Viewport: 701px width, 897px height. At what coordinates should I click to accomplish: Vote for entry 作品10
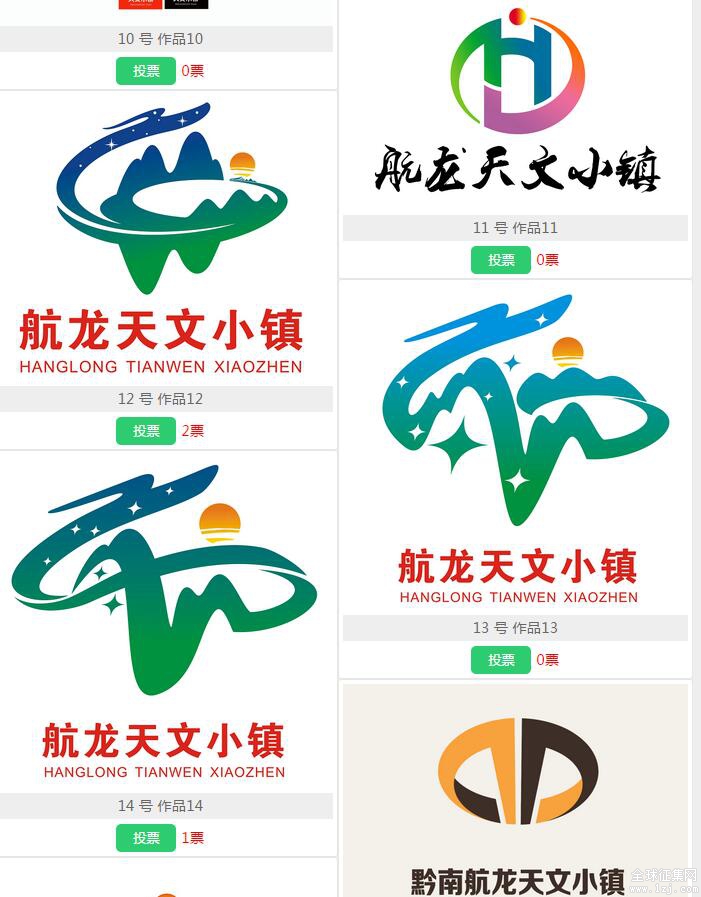[x=146, y=71]
